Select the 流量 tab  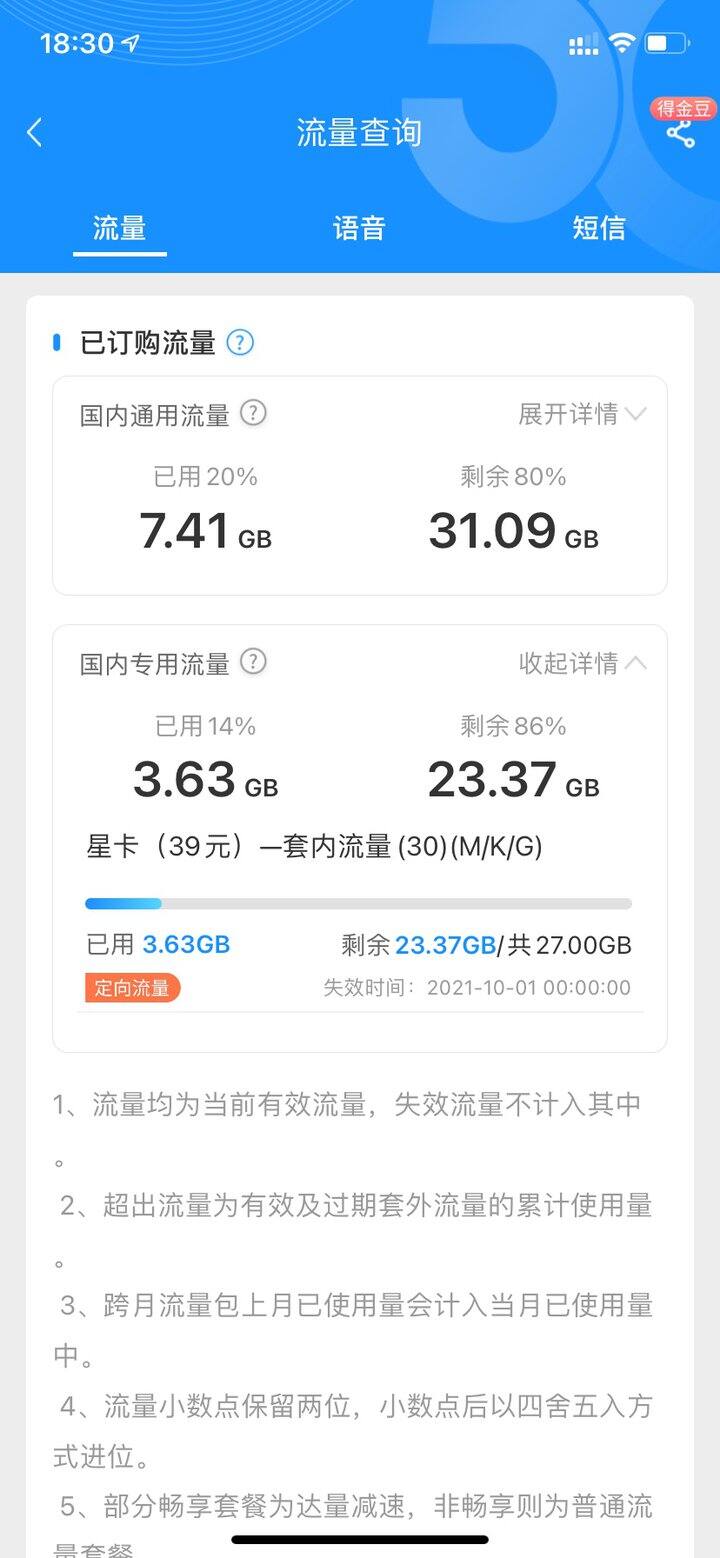pyautogui.click(x=119, y=228)
